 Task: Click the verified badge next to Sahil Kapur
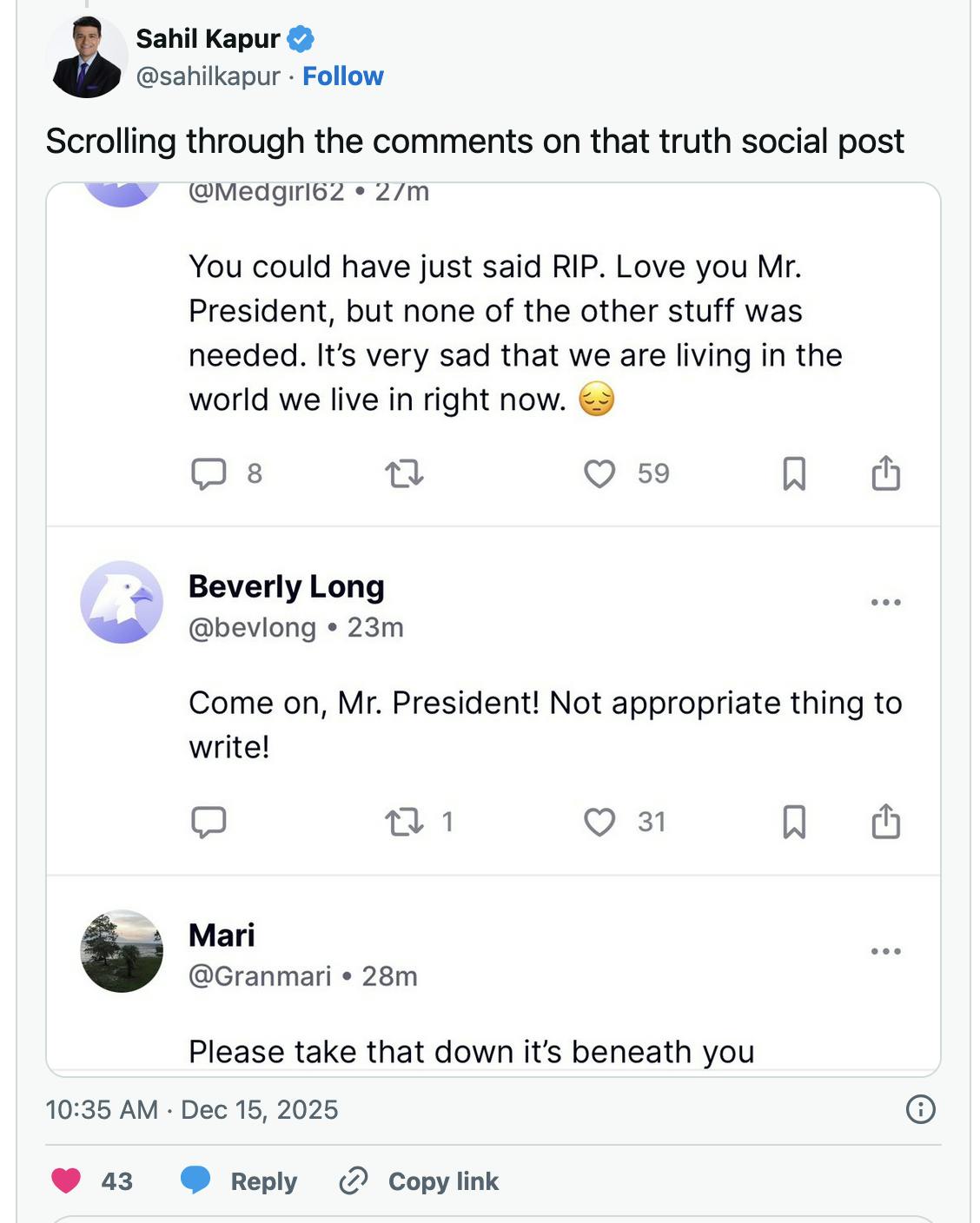click(300, 38)
